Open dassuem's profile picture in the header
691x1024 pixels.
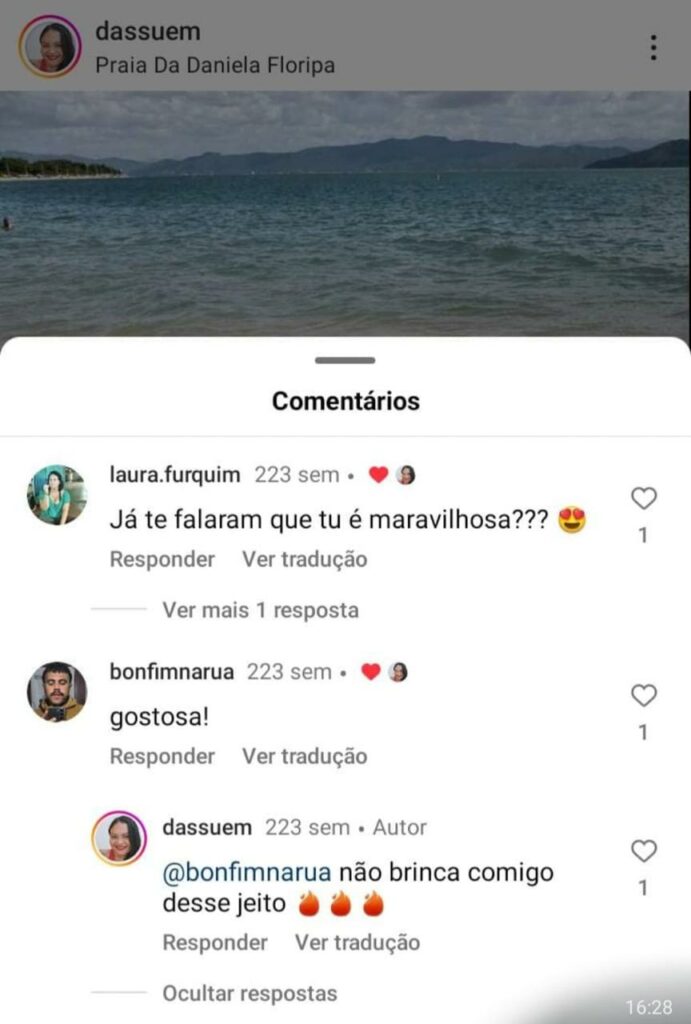coord(49,47)
